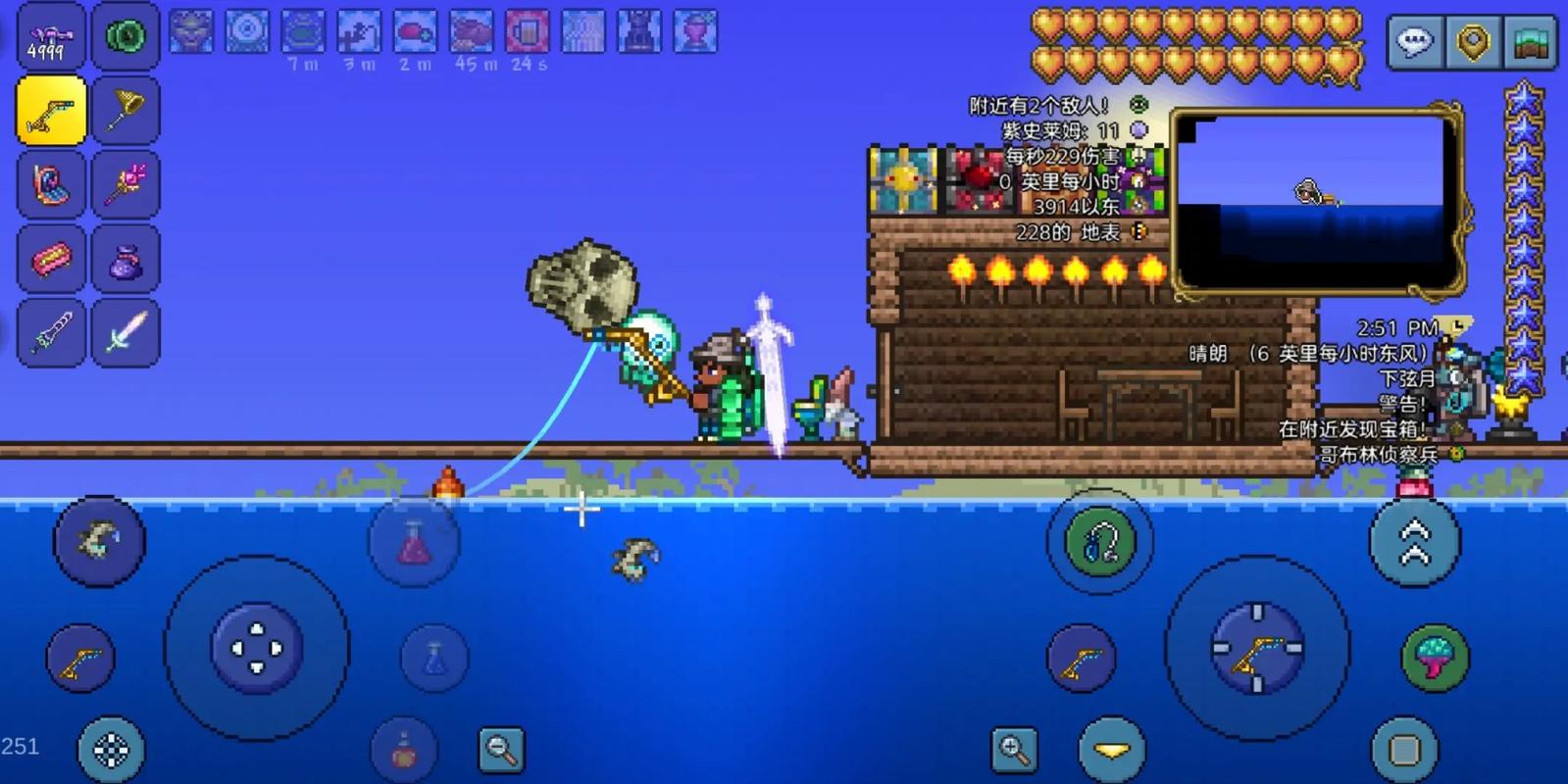Viewport: 1568px width, 784px height.
Task: Tap the jump double-arrow button
Action: [x=1414, y=541]
